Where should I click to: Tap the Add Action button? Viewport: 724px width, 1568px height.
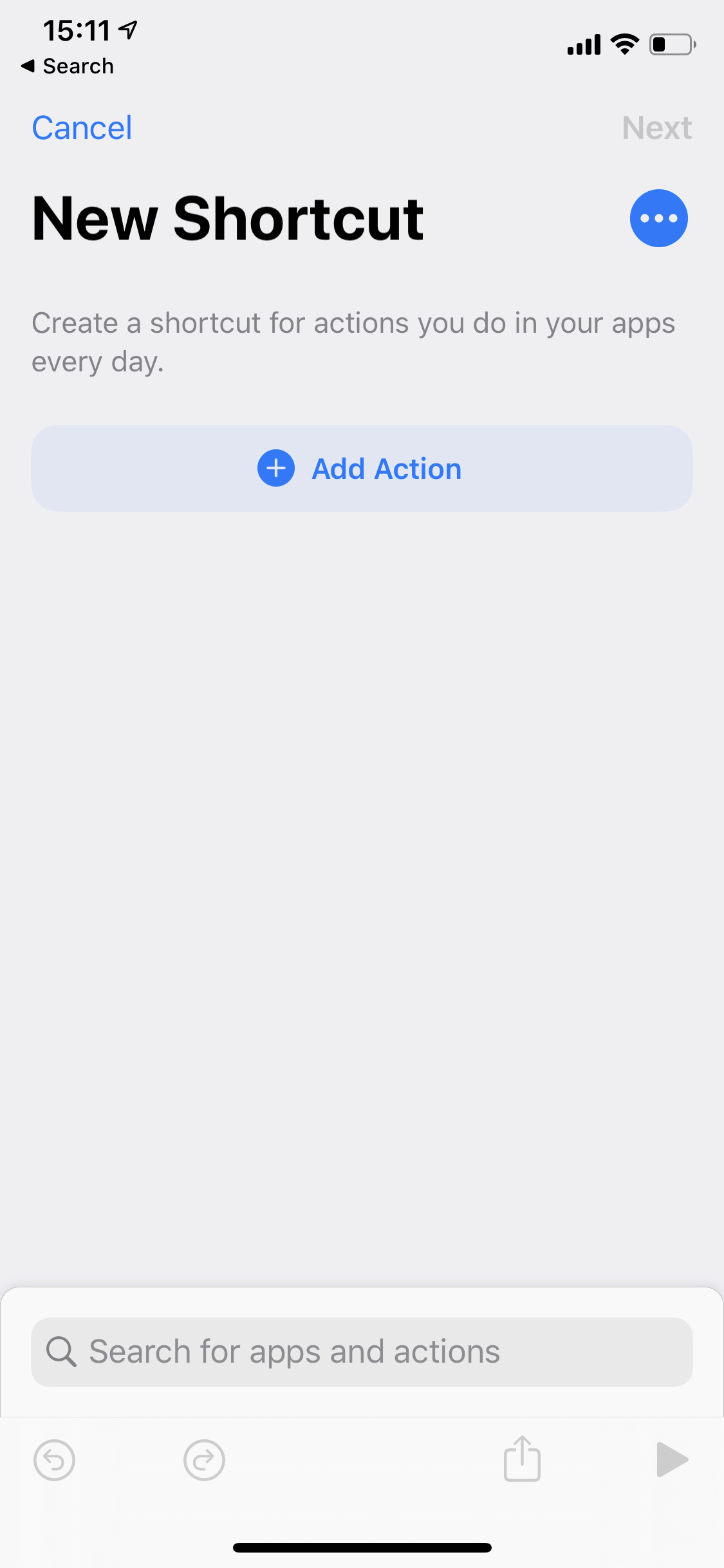[x=362, y=468]
